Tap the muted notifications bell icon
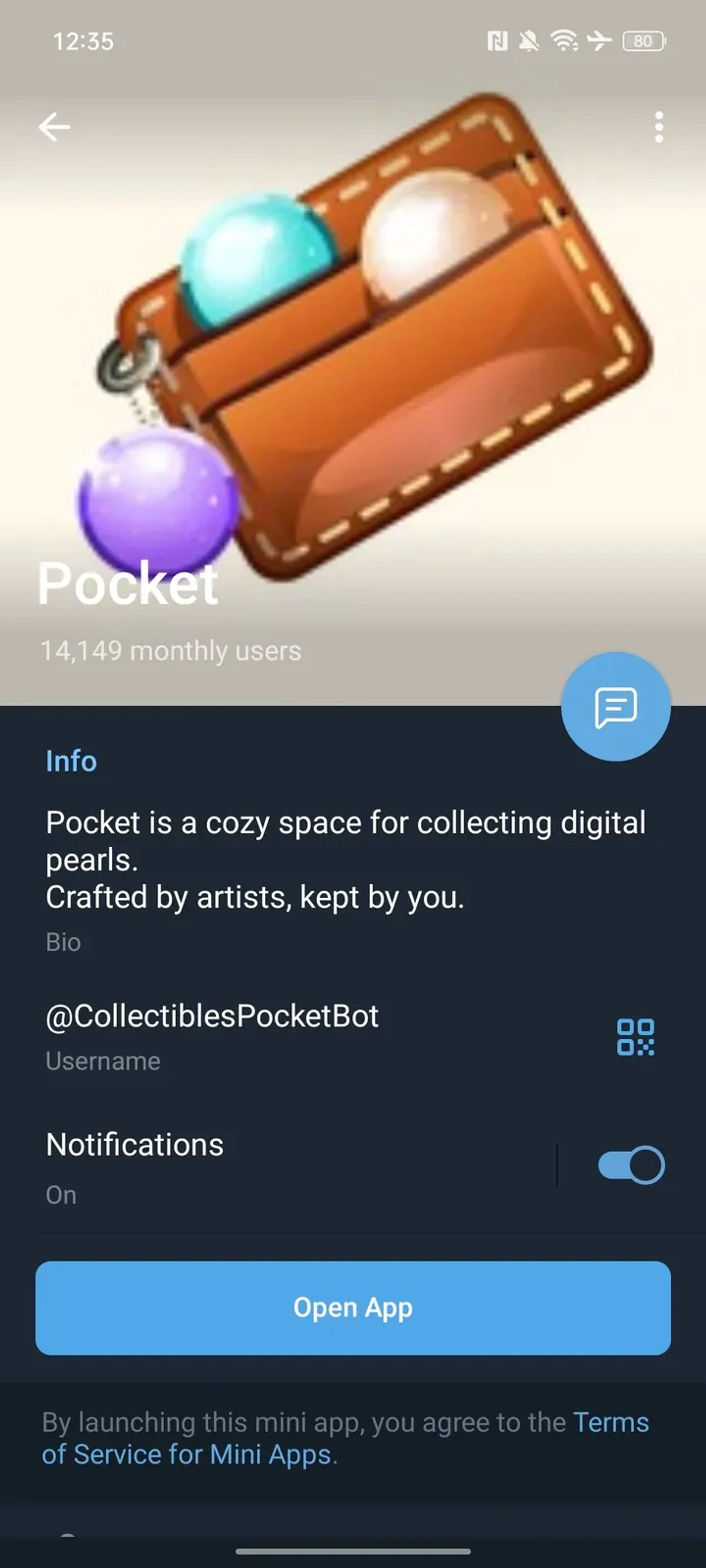The height and width of the screenshot is (1568, 706). pyautogui.click(x=528, y=40)
